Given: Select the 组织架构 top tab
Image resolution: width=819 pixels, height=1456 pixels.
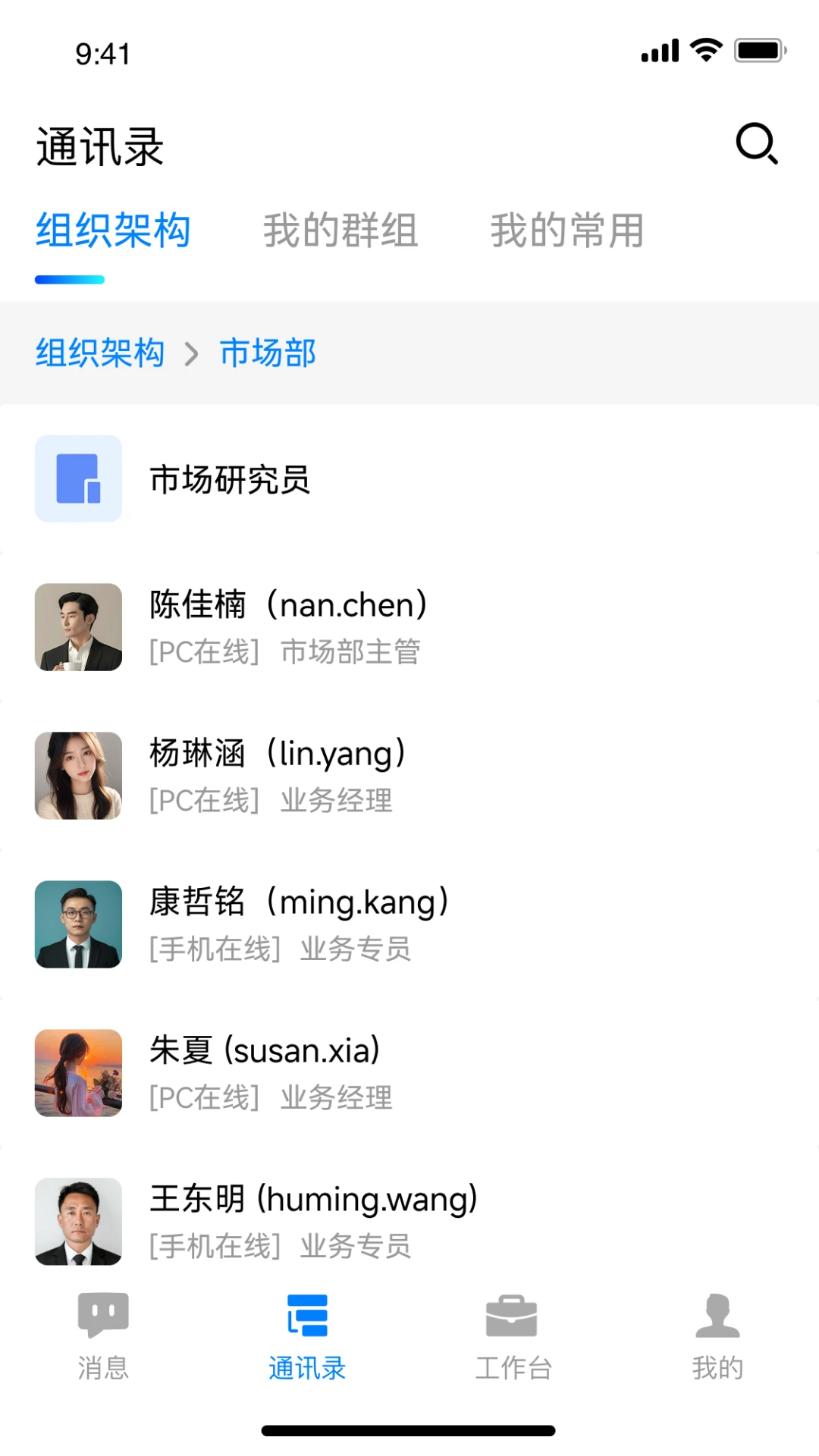Looking at the screenshot, I should 113,231.
